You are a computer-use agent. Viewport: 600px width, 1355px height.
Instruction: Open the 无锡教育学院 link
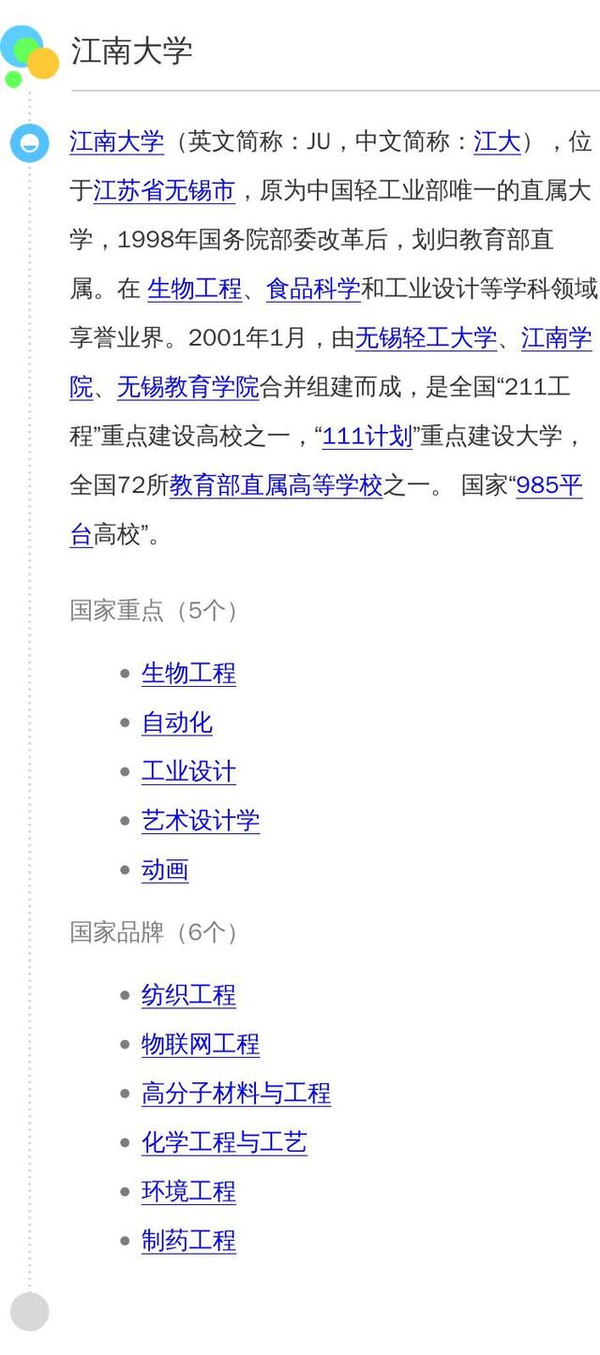(x=188, y=387)
